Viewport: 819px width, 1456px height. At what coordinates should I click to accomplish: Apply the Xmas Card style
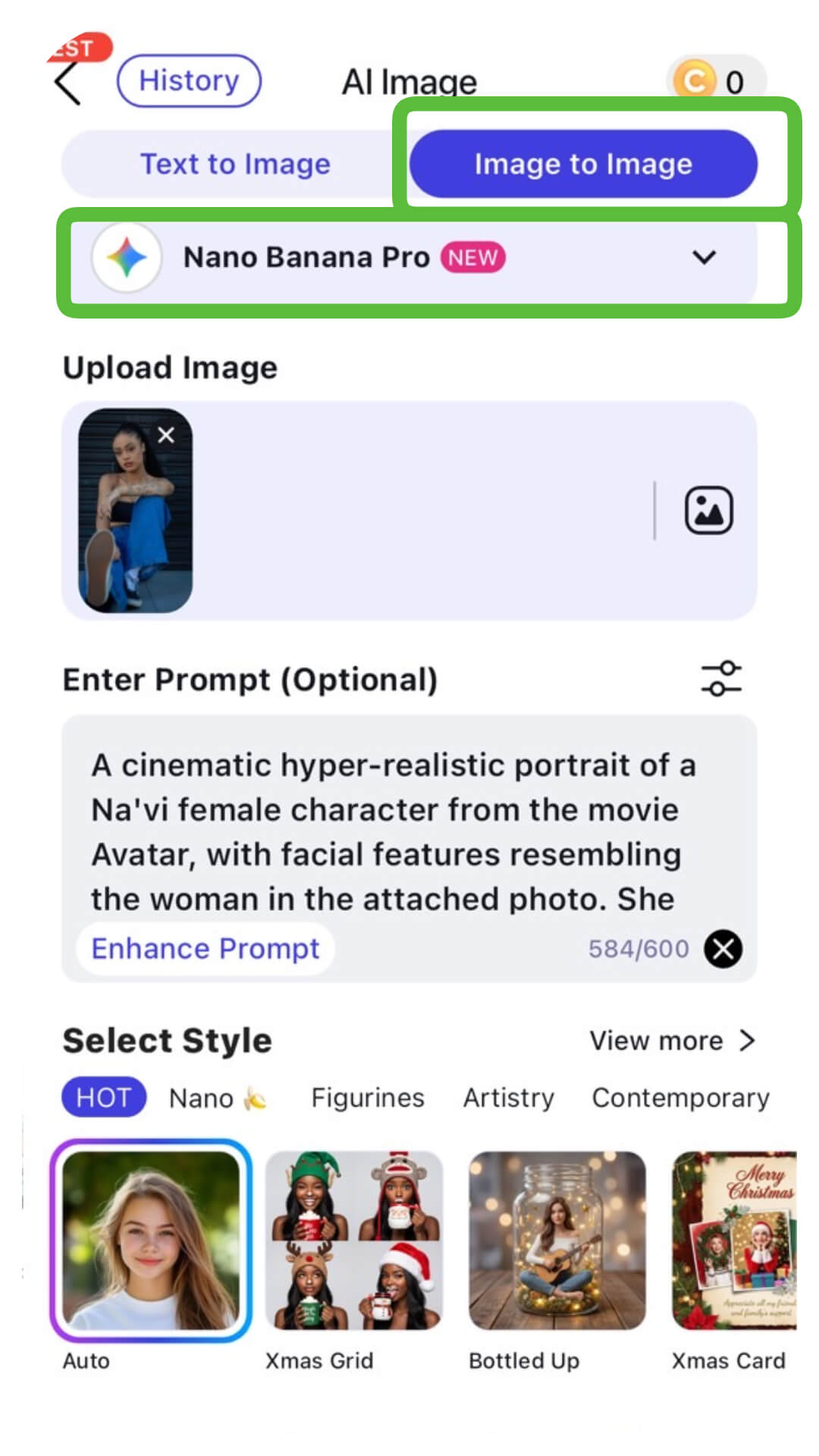pos(733,1241)
